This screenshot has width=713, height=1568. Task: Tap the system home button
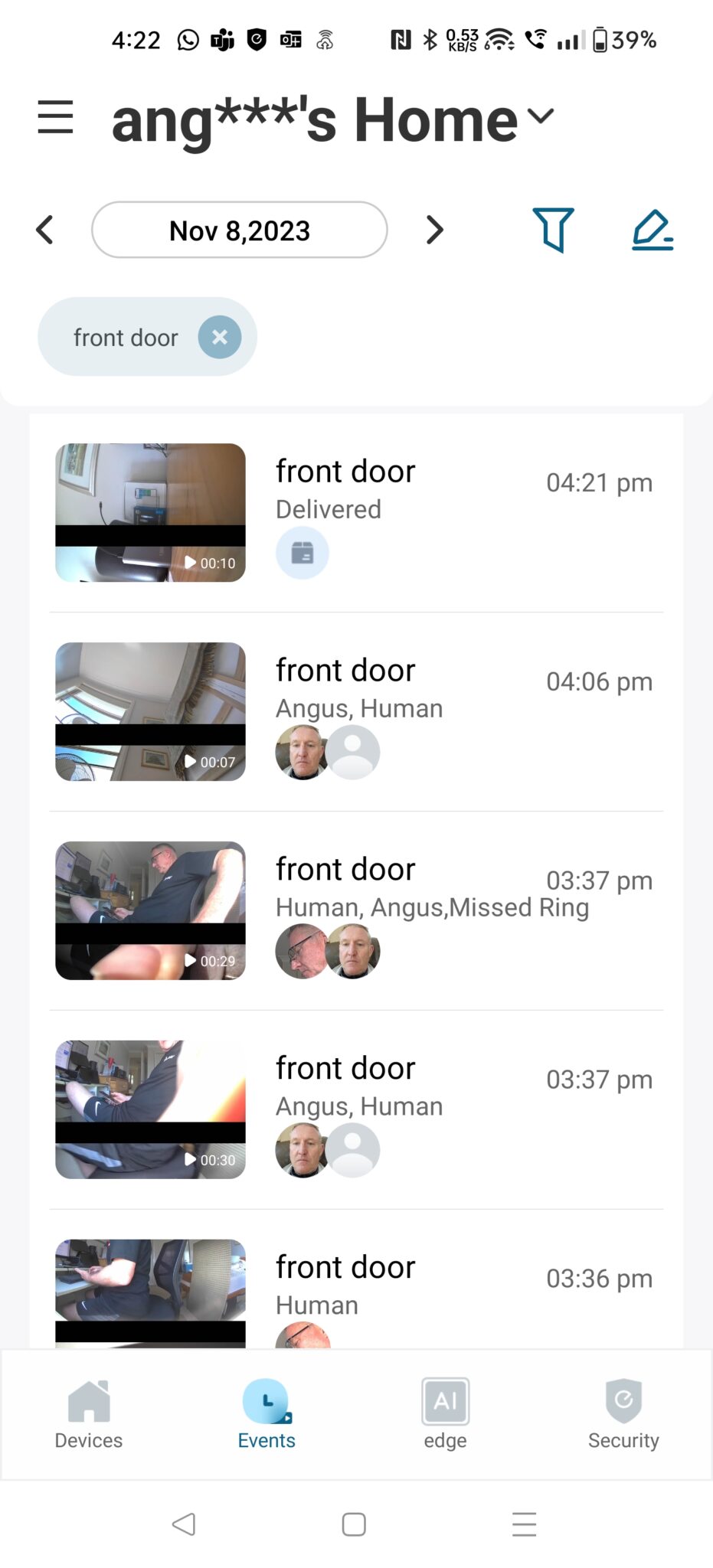354,1524
